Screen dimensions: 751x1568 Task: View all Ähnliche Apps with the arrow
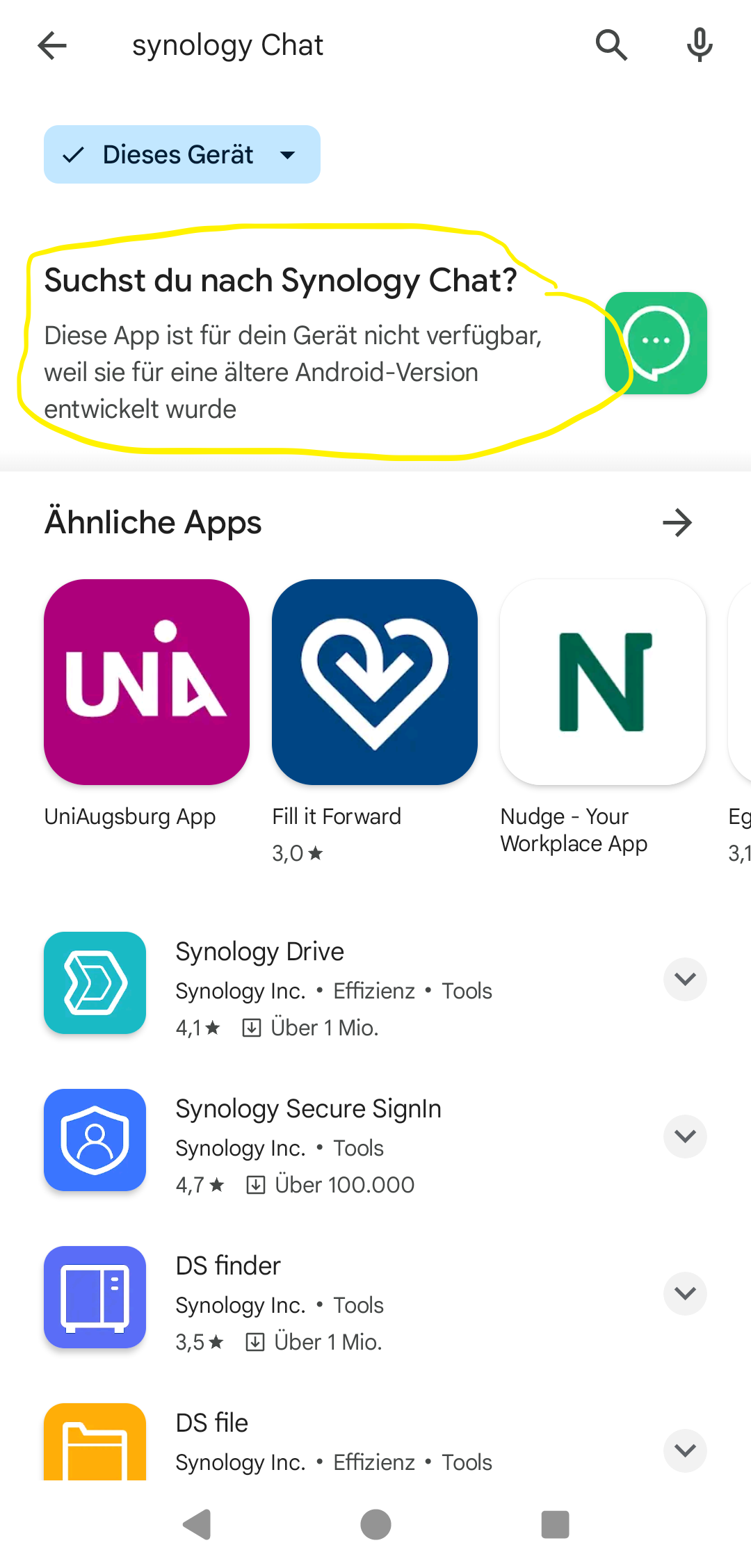677,522
